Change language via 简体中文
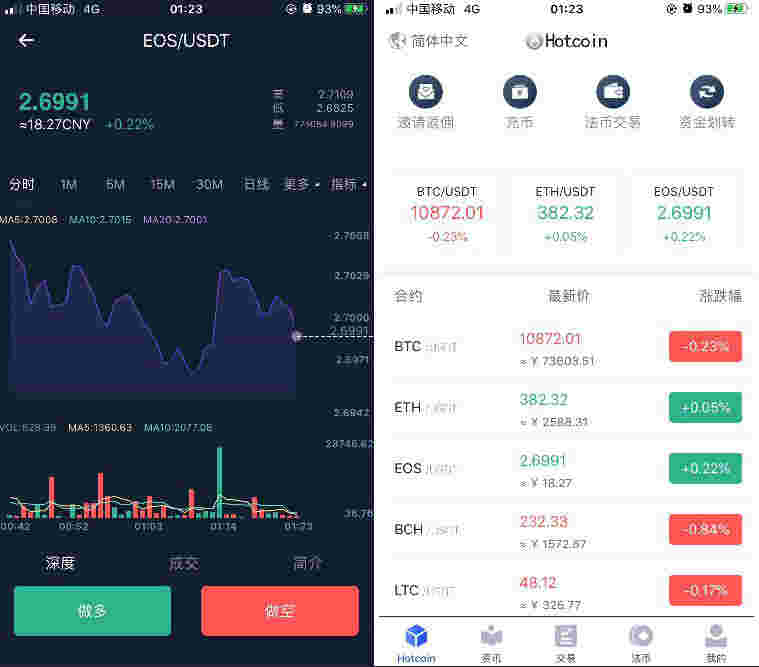759x667 pixels. click(x=428, y=41)
